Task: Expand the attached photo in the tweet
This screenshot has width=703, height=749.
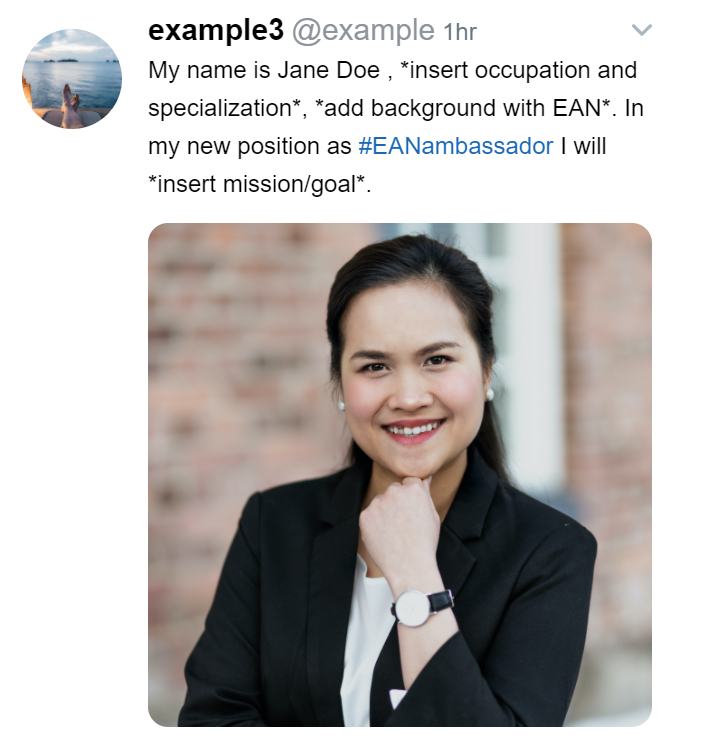Action: pos(400,474)
